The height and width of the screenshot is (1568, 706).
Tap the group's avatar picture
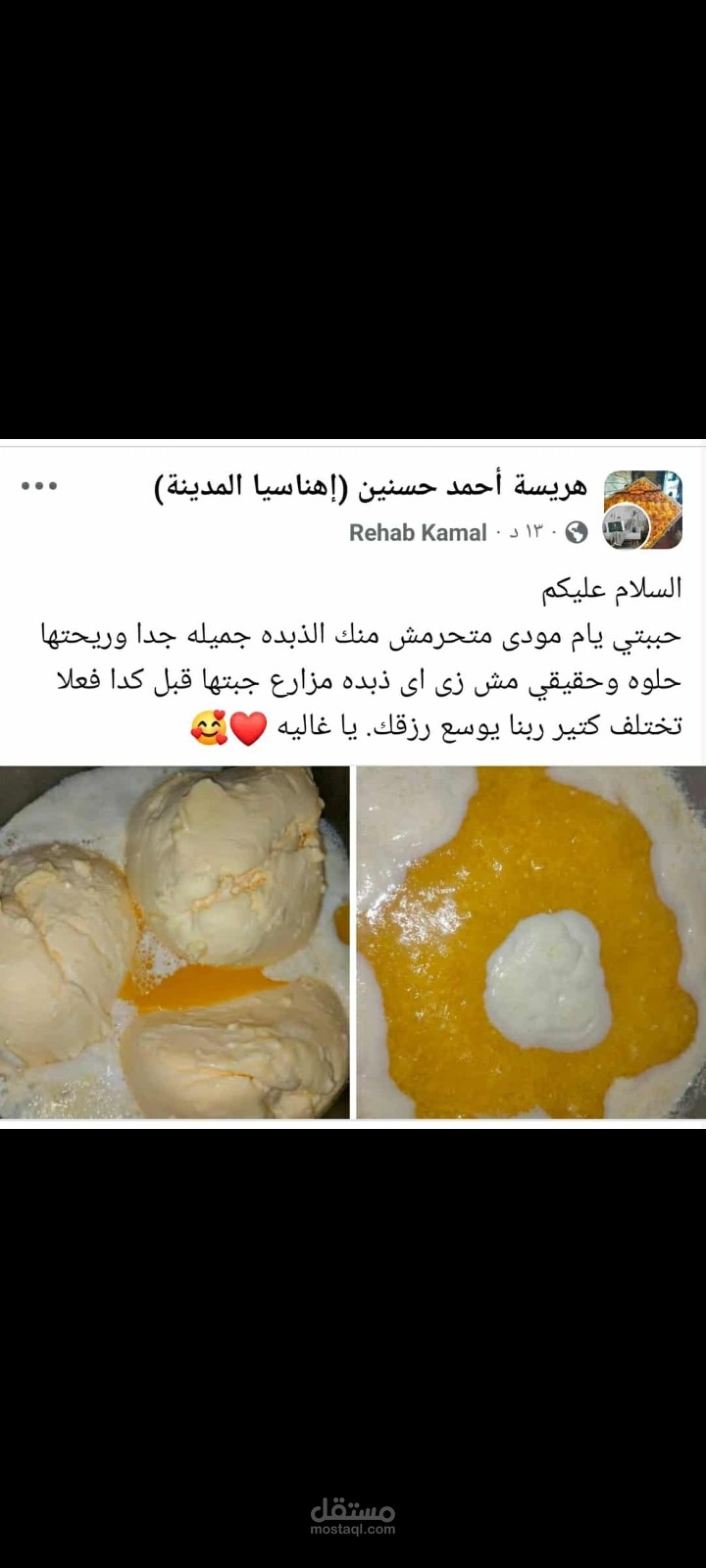(642, 509)
